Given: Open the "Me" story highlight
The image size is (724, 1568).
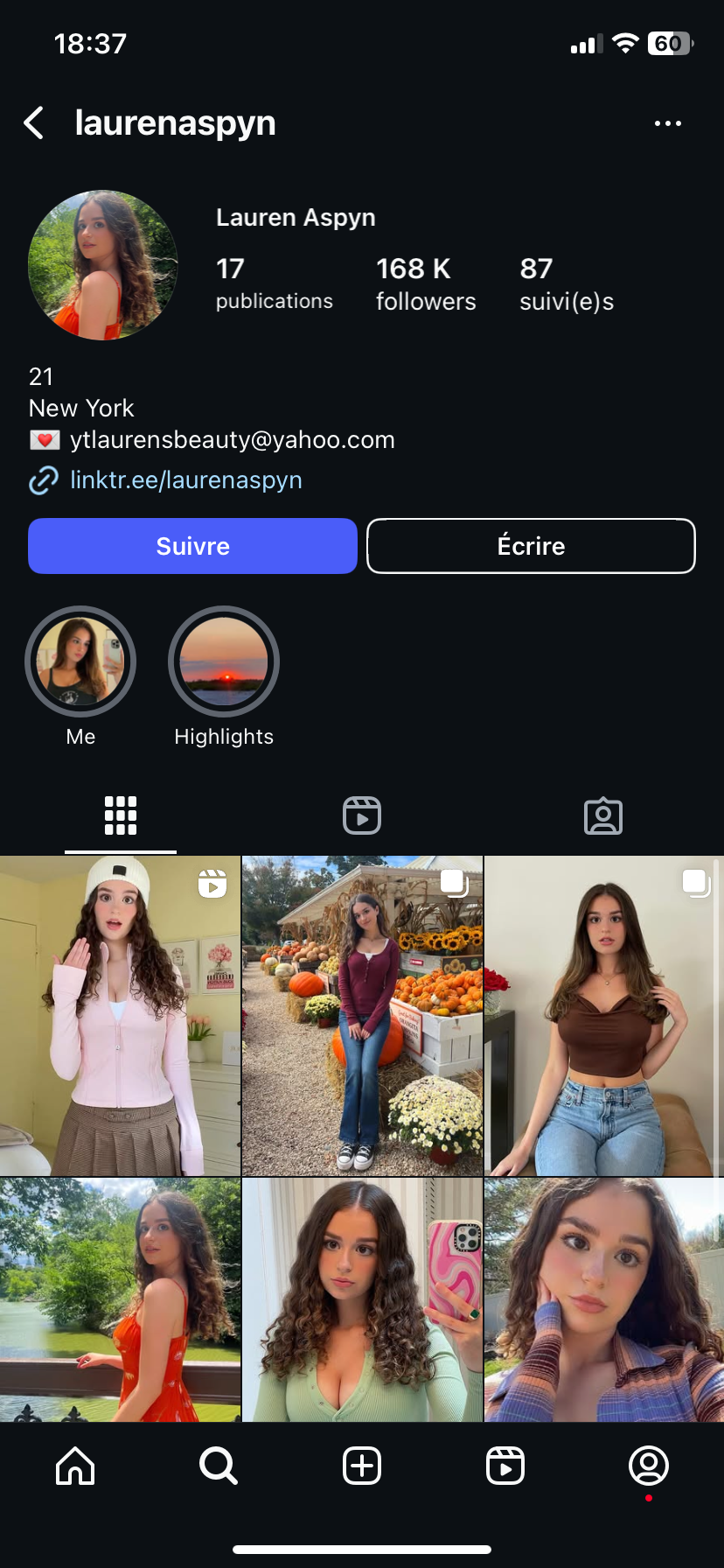Looking at the screenshot, I should click(x=80, y=662).
